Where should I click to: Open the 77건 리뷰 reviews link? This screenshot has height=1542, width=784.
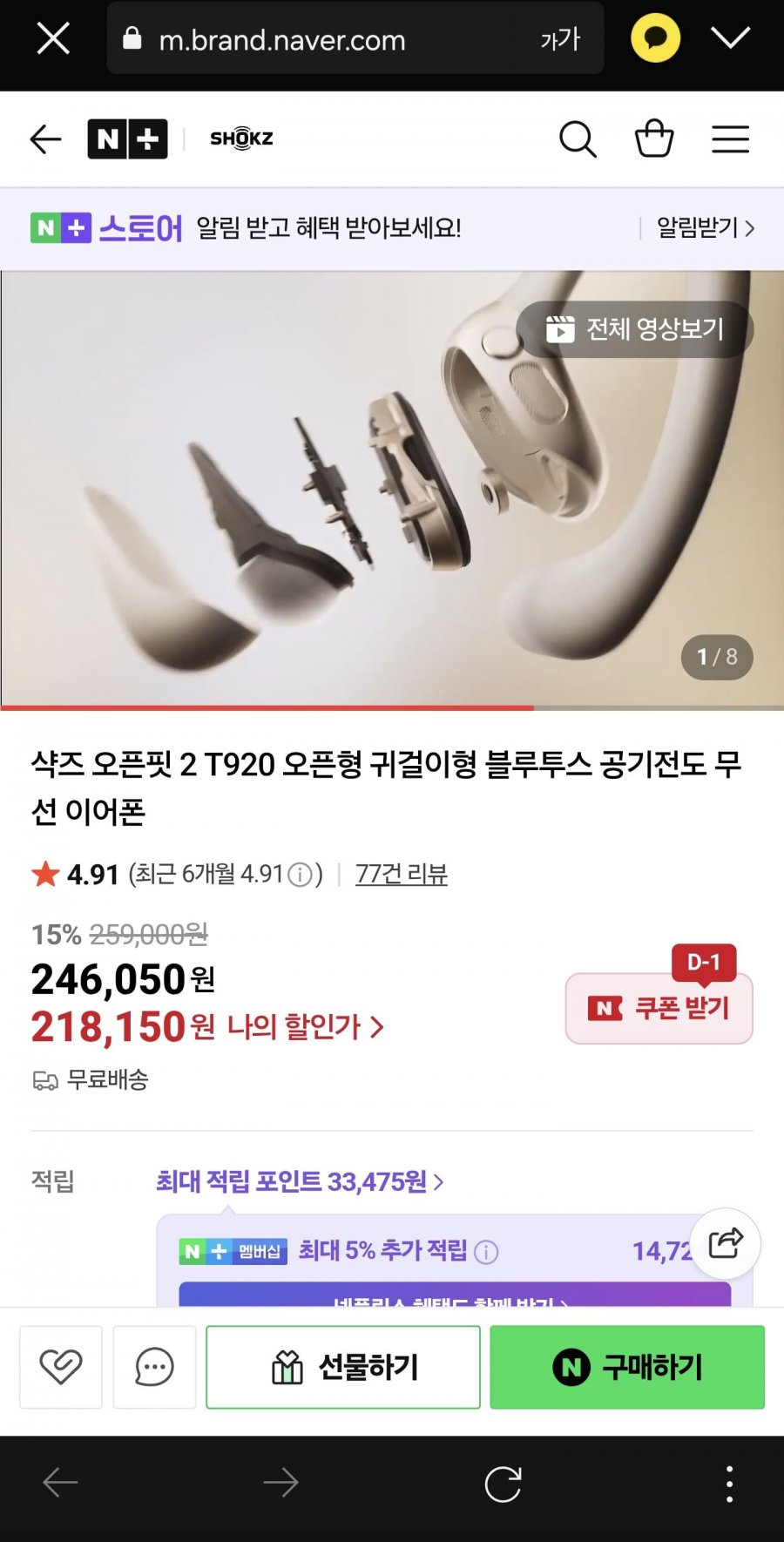pos(402,874)
